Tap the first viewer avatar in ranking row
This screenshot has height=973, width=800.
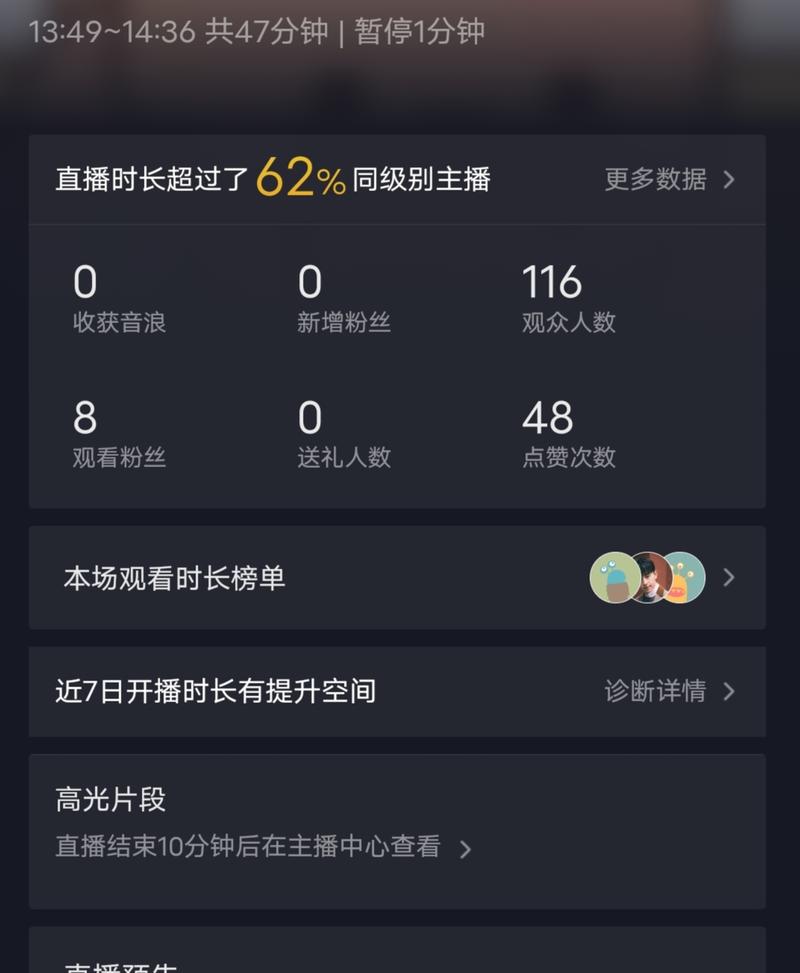click(x=612, y=578)
